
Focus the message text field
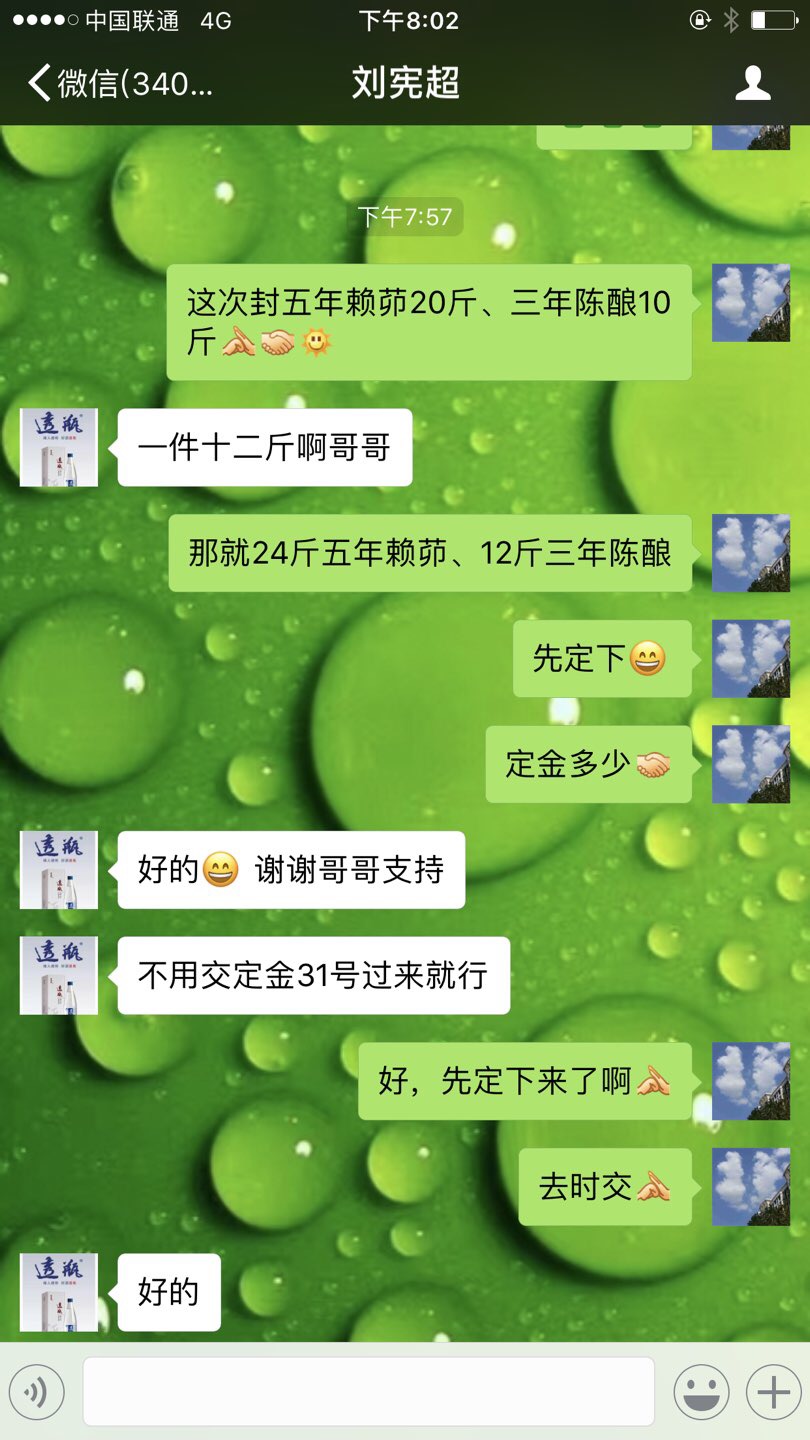368,1391
